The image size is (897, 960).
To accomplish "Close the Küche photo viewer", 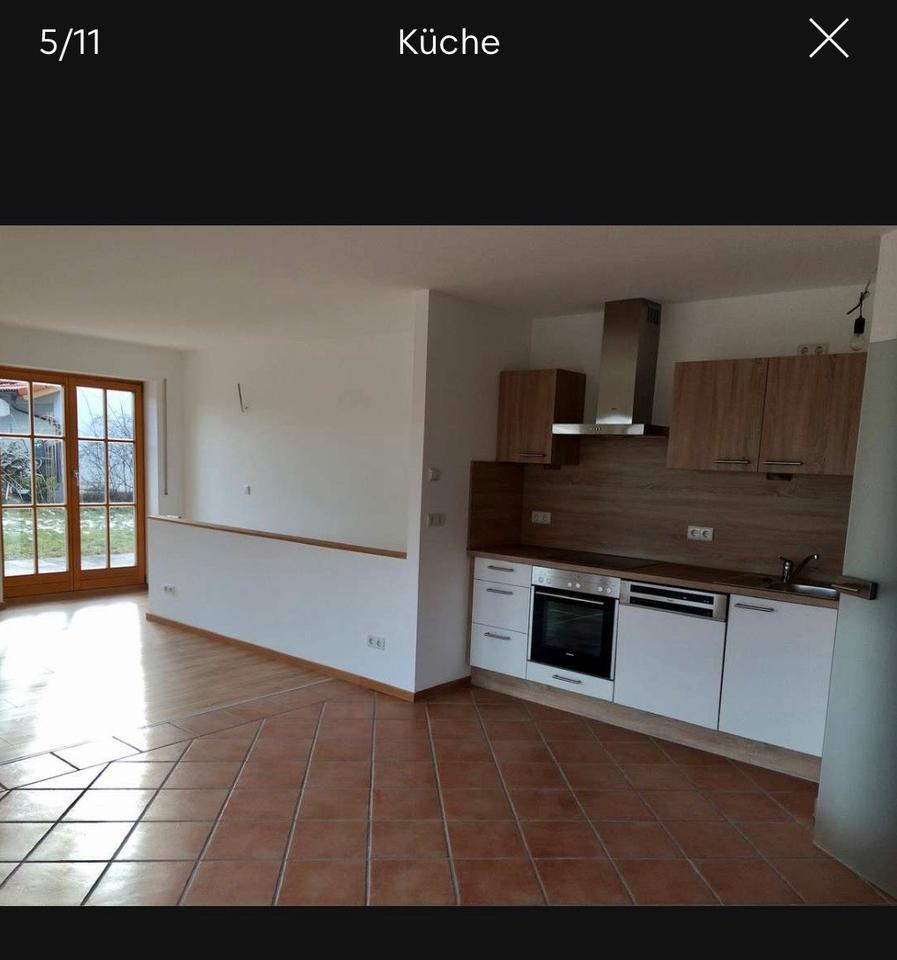I will pos(828,39).
